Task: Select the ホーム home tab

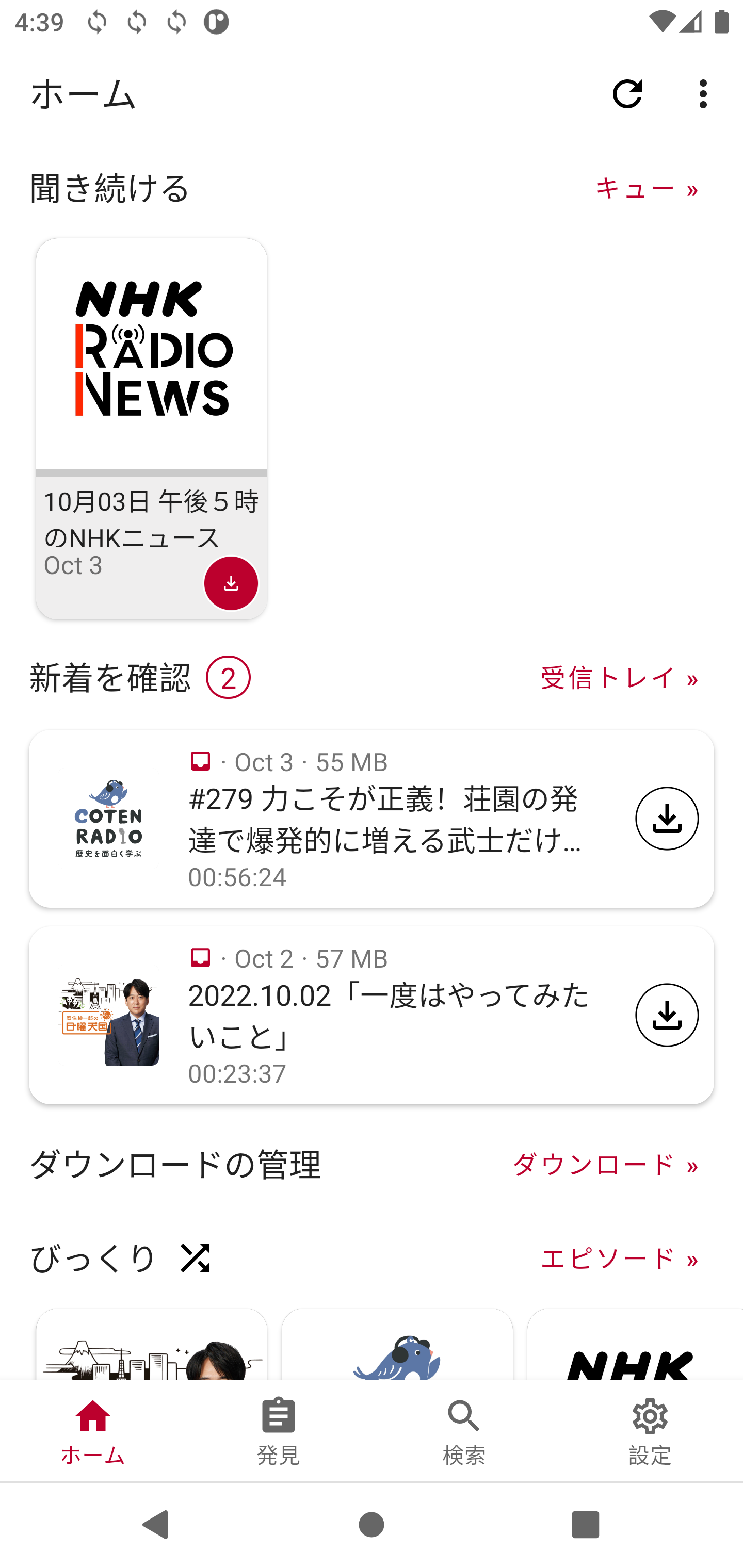Action: 92,1430
